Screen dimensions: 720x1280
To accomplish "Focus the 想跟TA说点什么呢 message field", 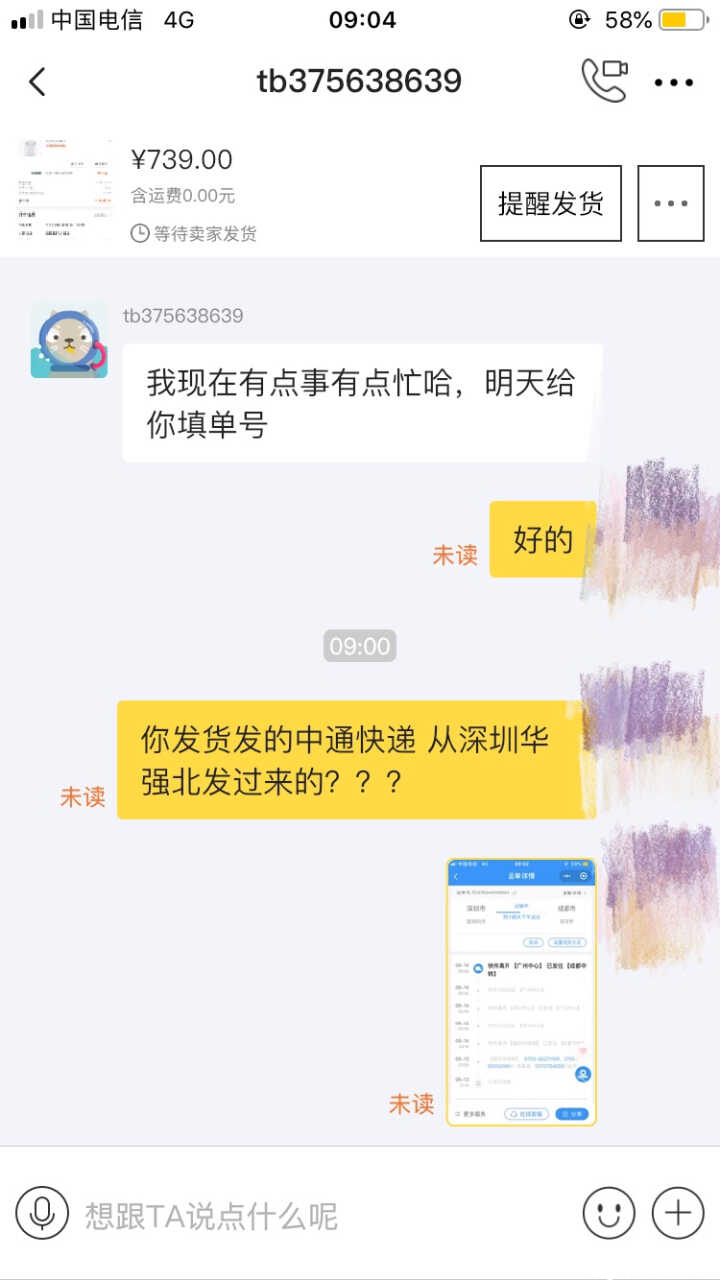I will click(320, 1216).
